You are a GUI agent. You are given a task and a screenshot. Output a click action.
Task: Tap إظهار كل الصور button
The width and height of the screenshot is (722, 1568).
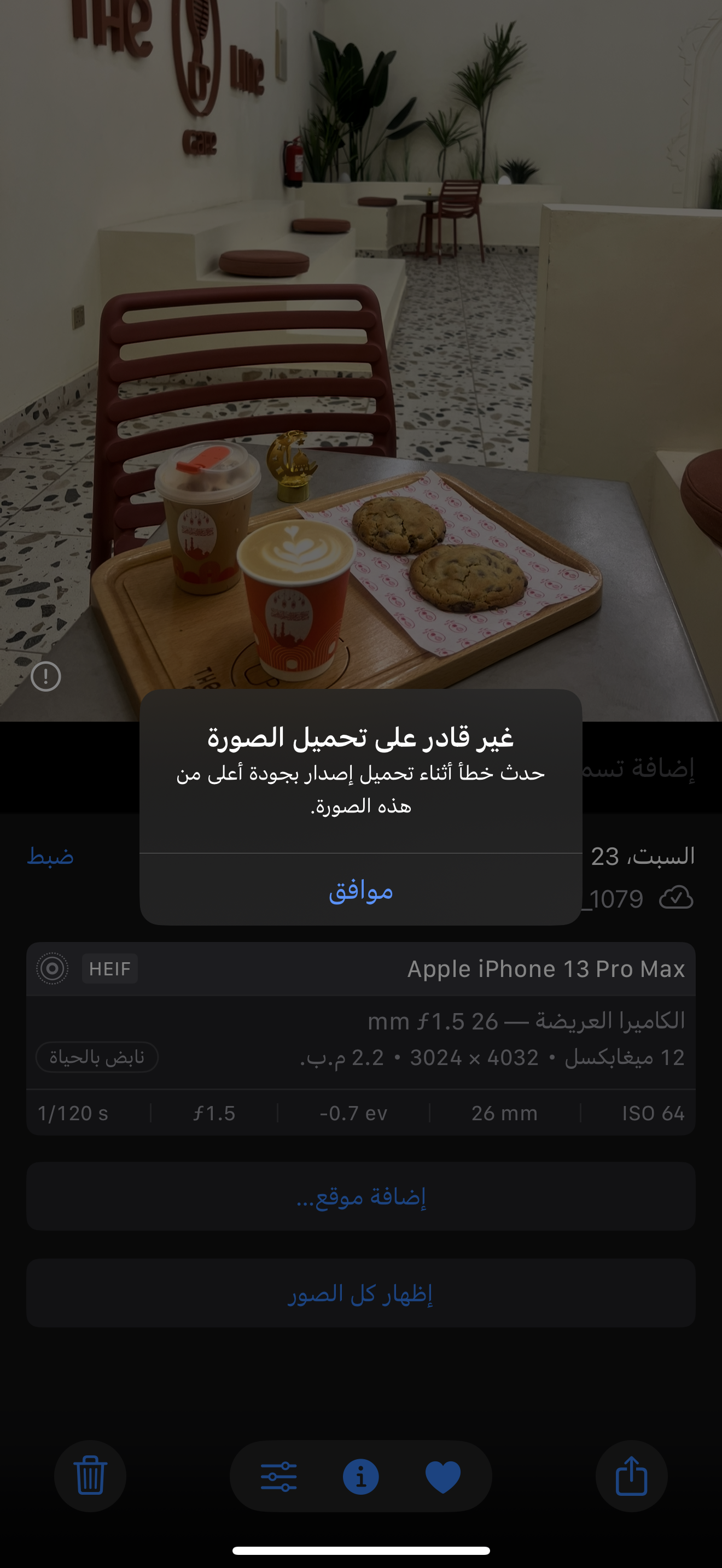tap(360, 1293)
